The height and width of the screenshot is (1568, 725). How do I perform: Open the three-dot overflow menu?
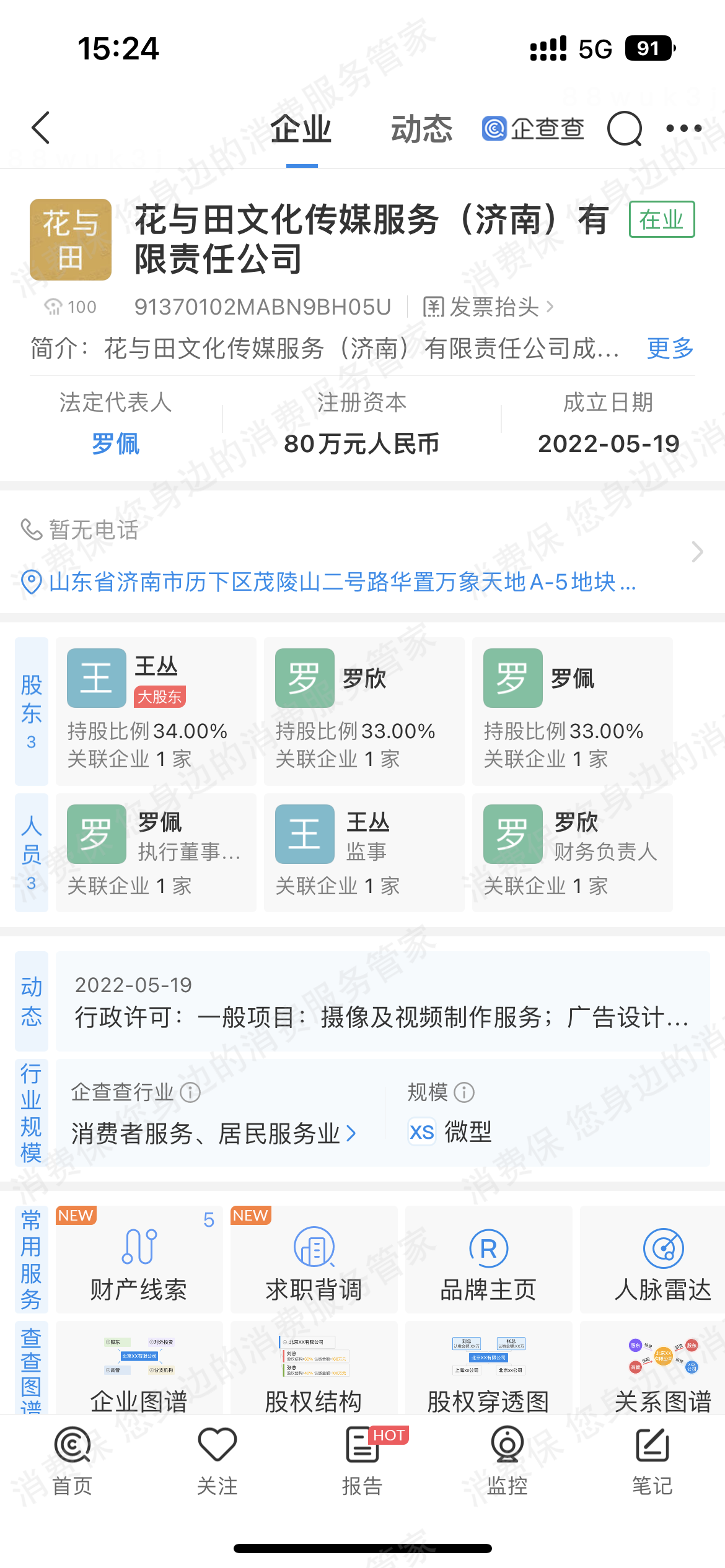(683, 129)
